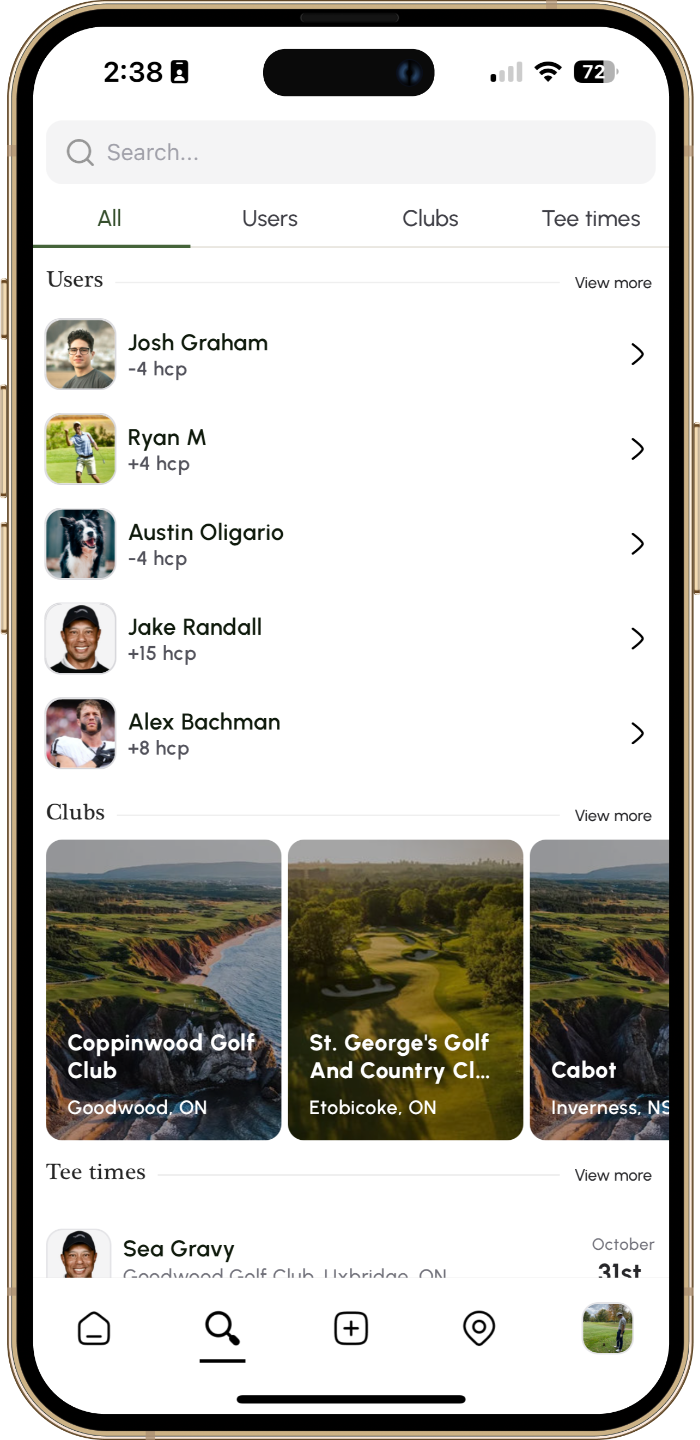Switch to the Tee times tab
700x1440 pixels.
click(591, 218)
